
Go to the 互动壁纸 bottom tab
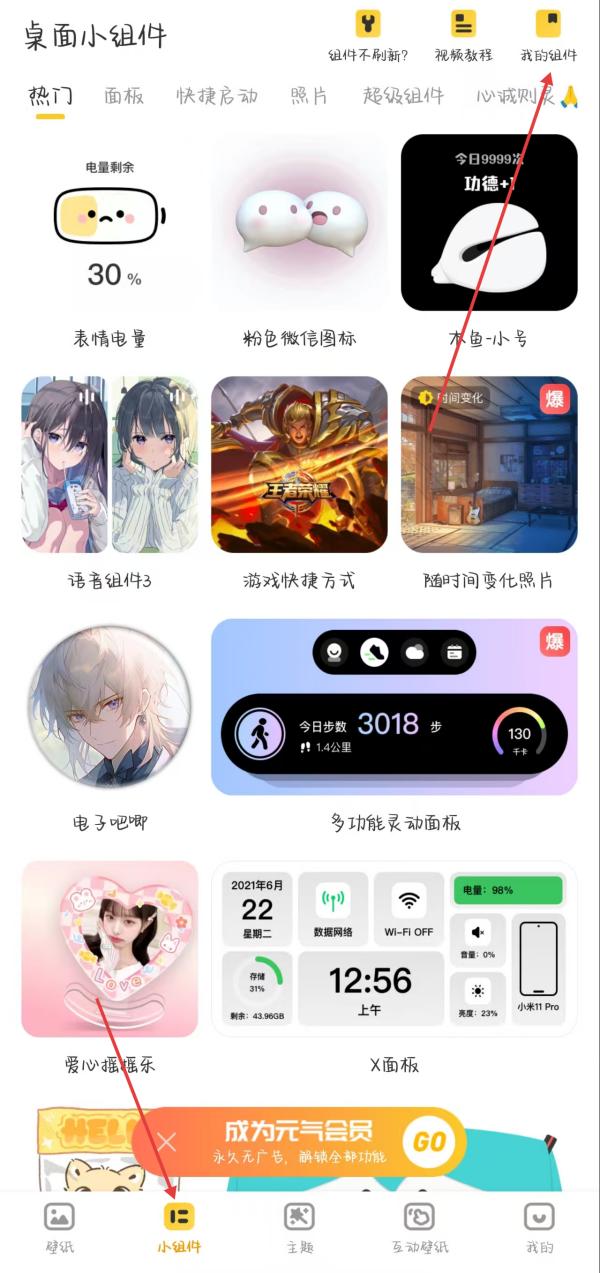[419, 1228]
